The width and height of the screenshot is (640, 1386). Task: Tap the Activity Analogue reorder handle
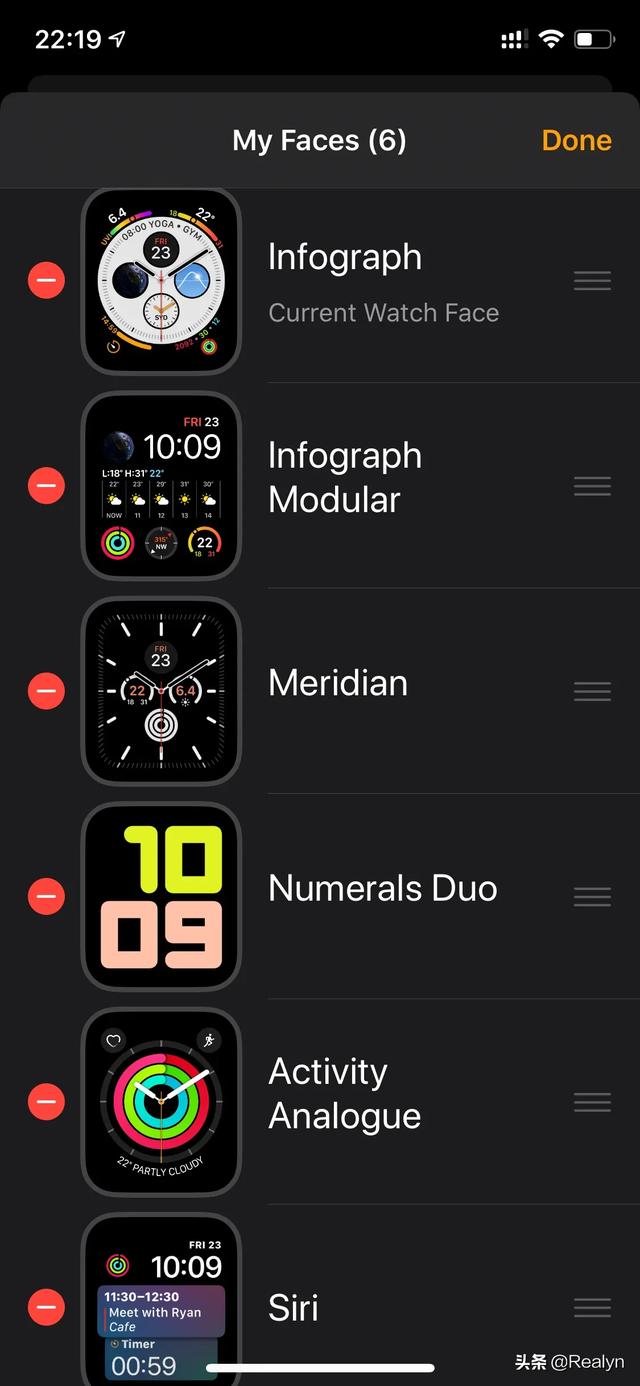click(x=592, y=1102)
